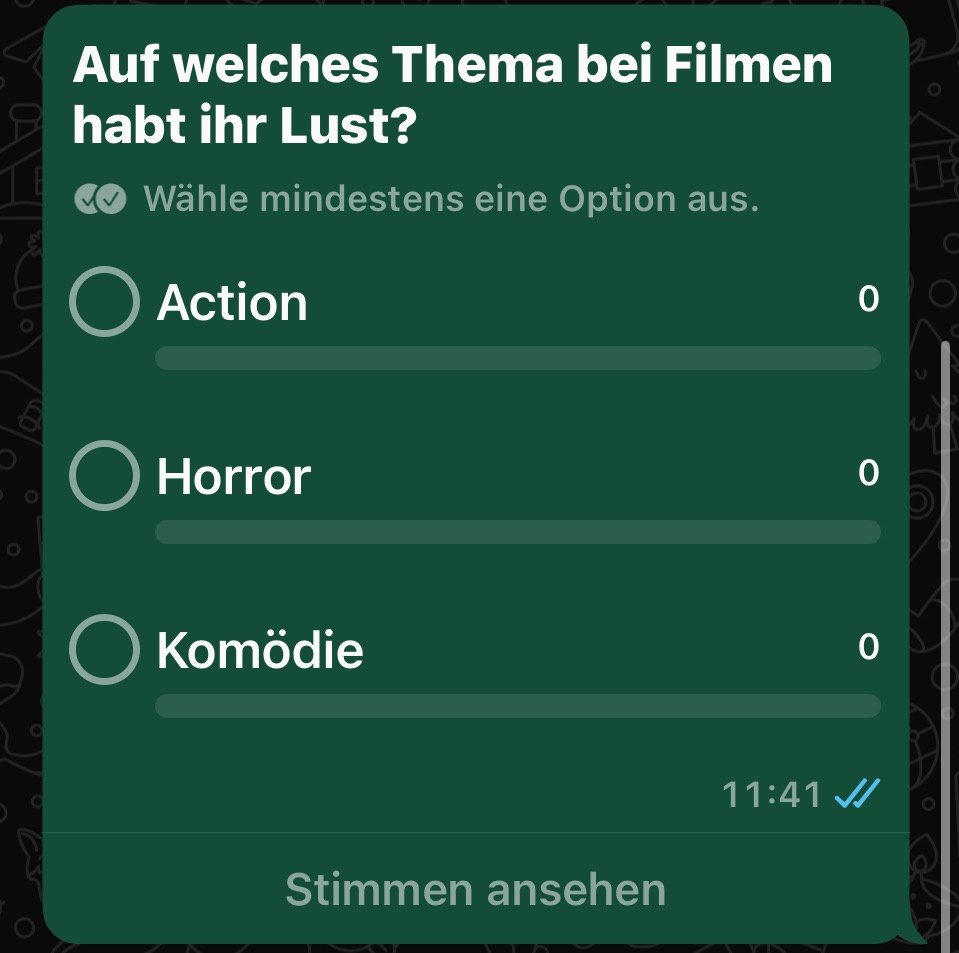
Task: Vote for the Action option
Action: click(104, 302)
